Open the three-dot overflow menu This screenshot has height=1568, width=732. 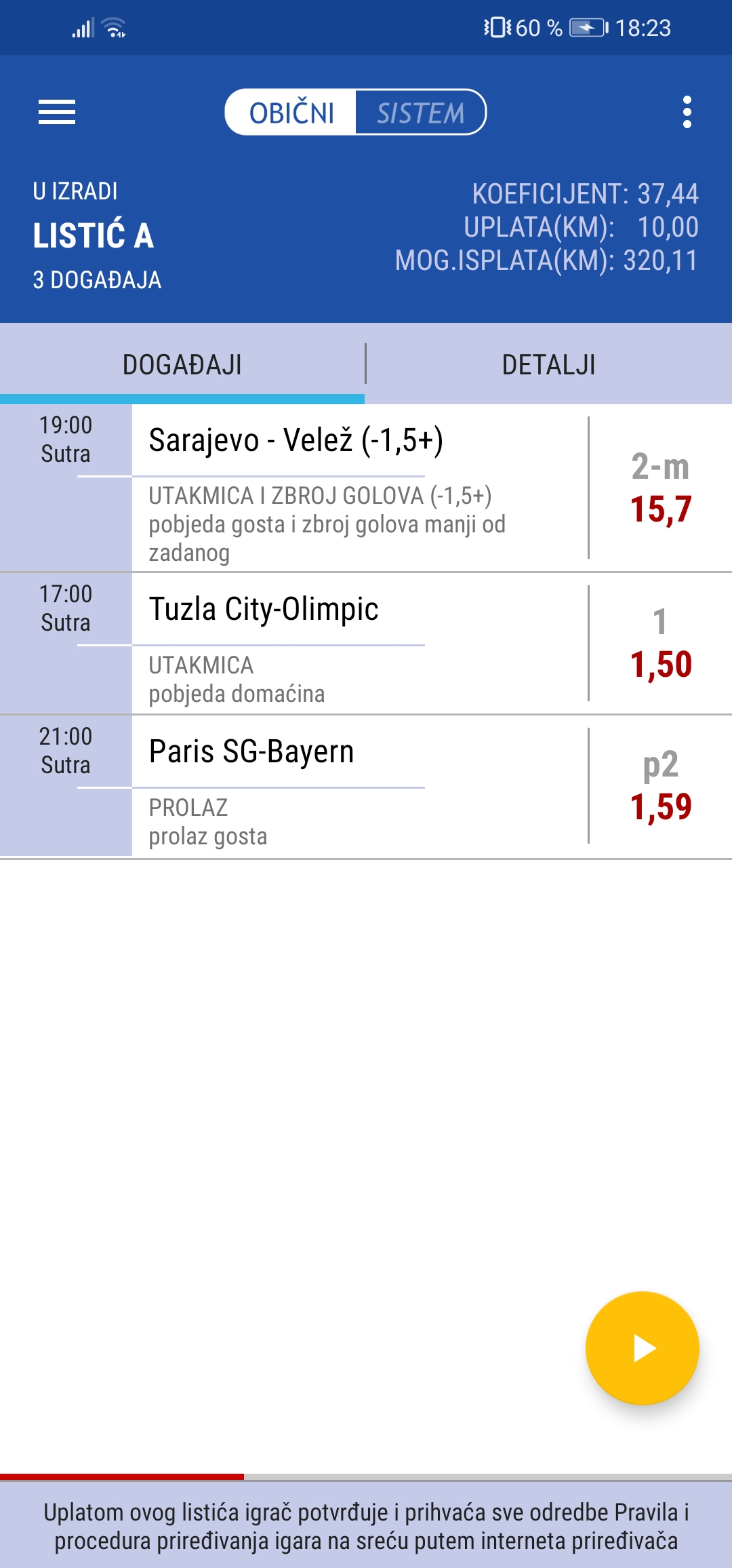(x=687, y=112)
